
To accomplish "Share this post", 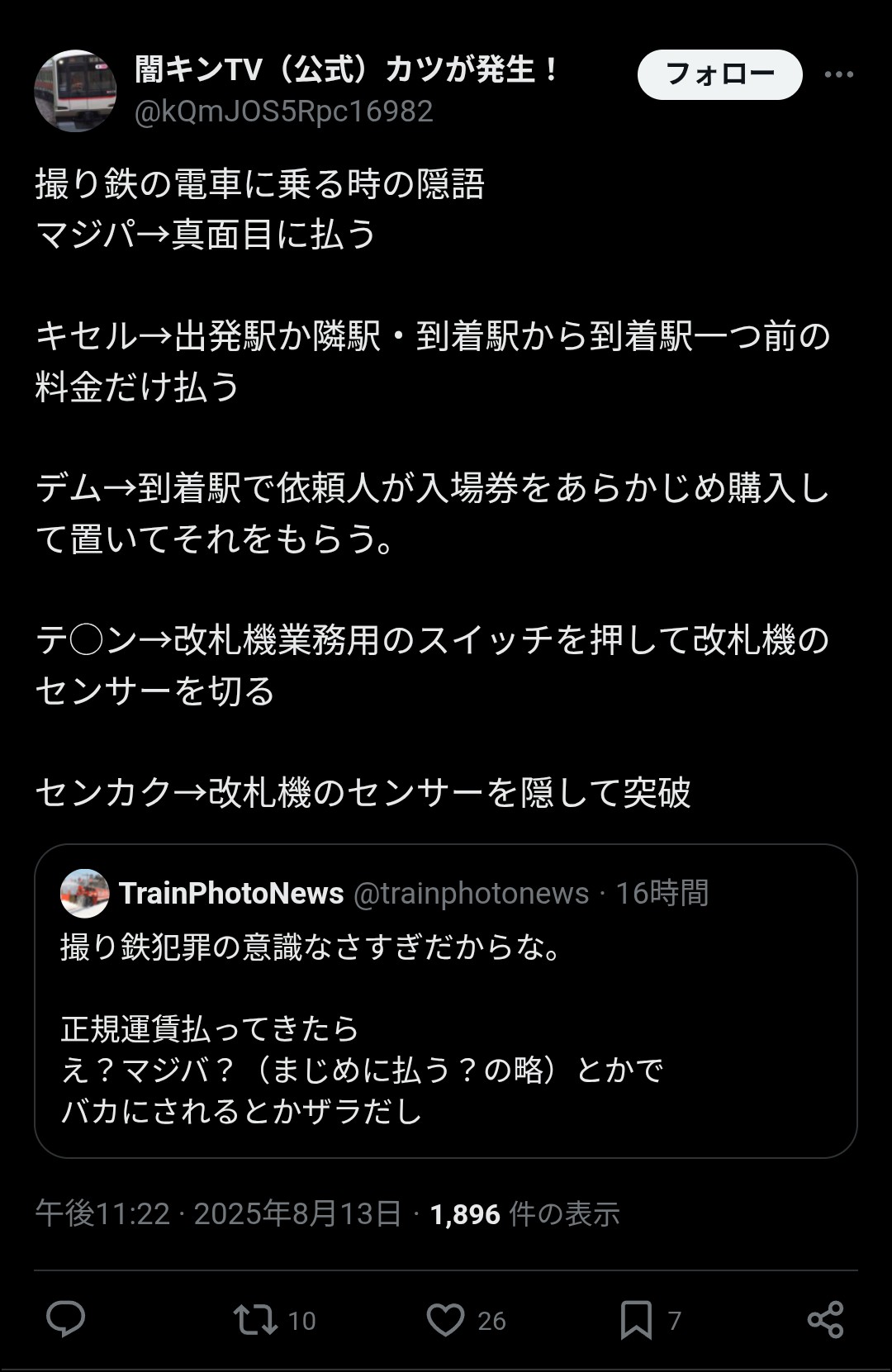I will 825,1319.
